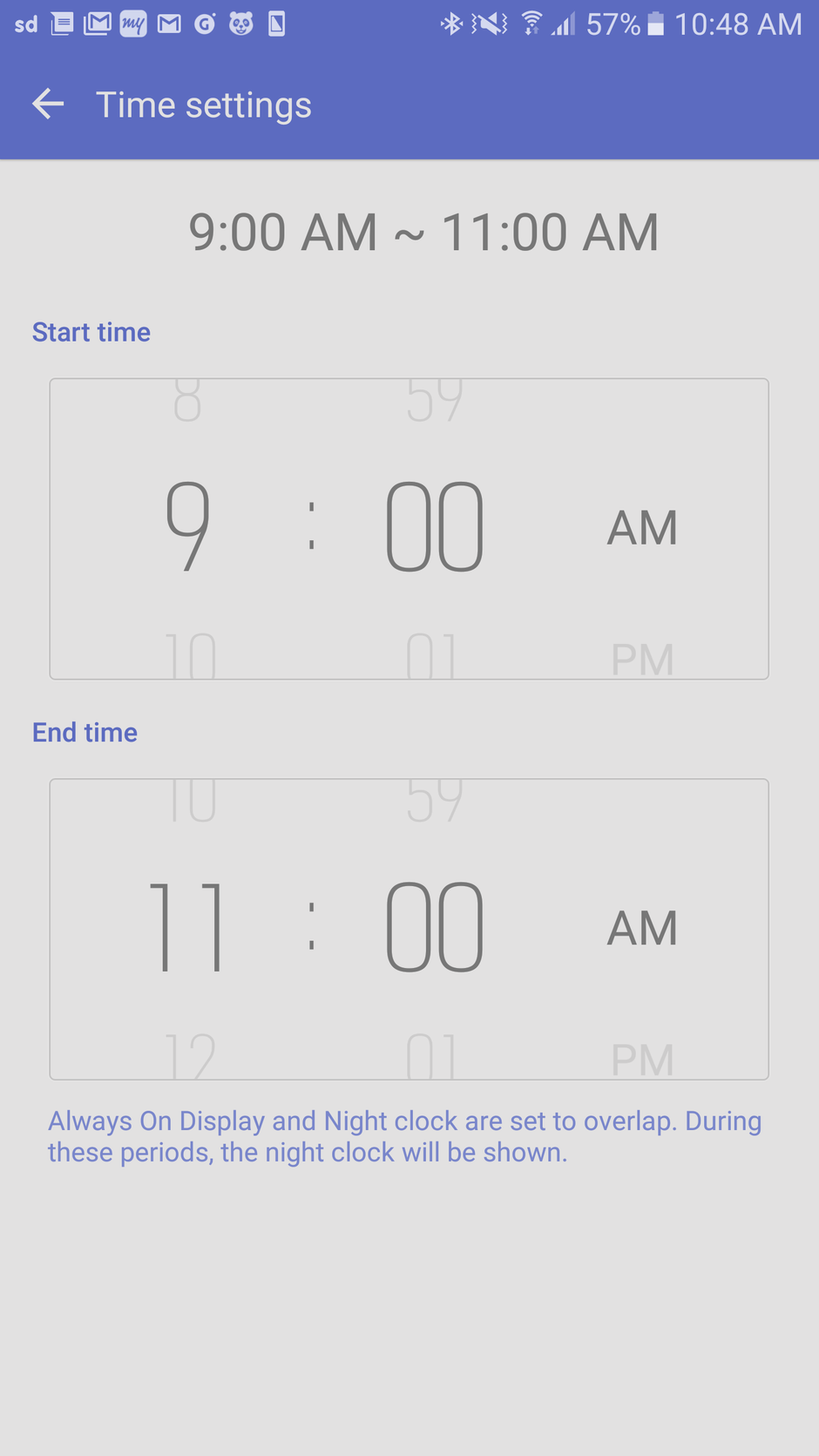
Task: Open the Bluetooth status icon
Action: pyautogui.click(x=452, y=24)
